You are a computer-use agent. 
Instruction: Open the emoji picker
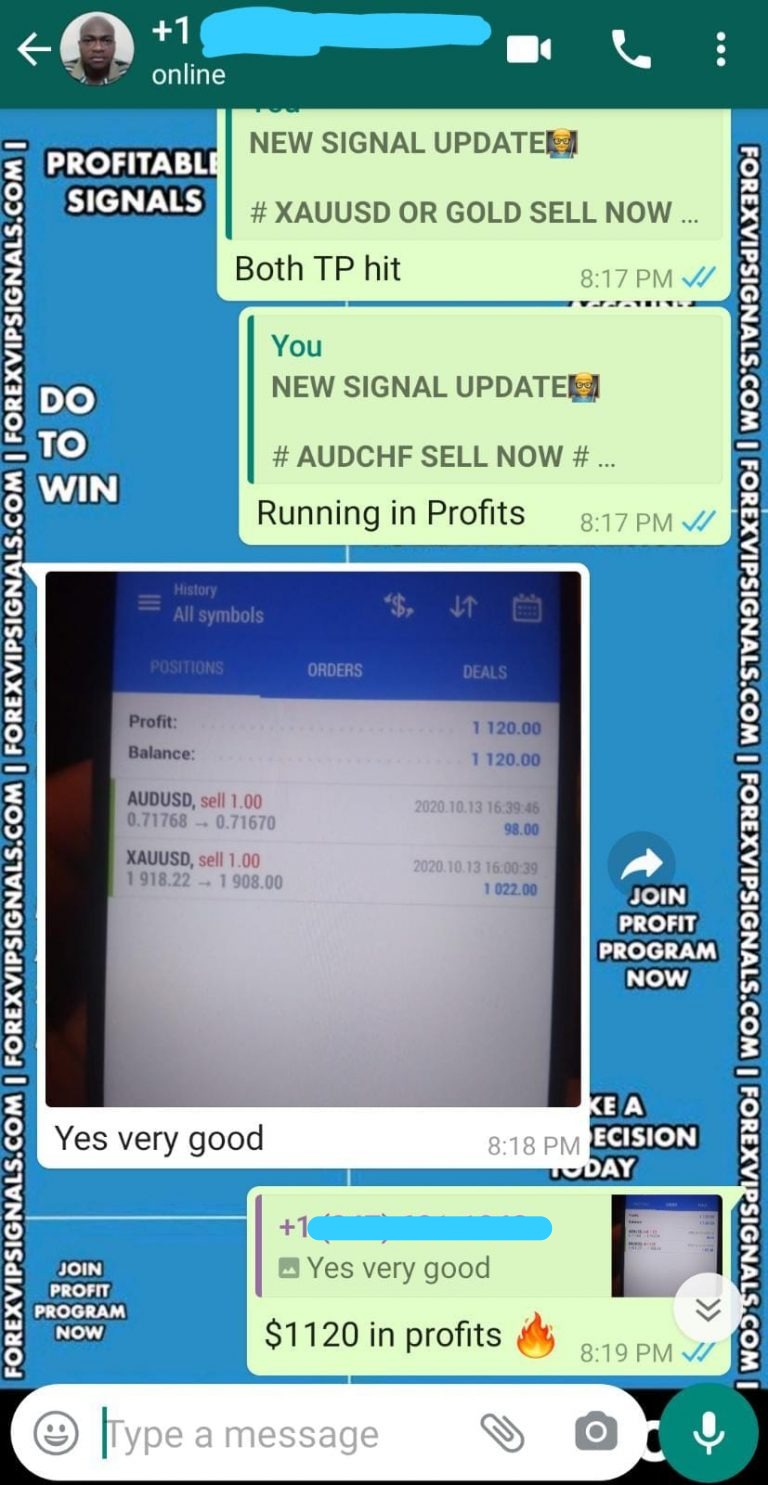(56, 1434)
